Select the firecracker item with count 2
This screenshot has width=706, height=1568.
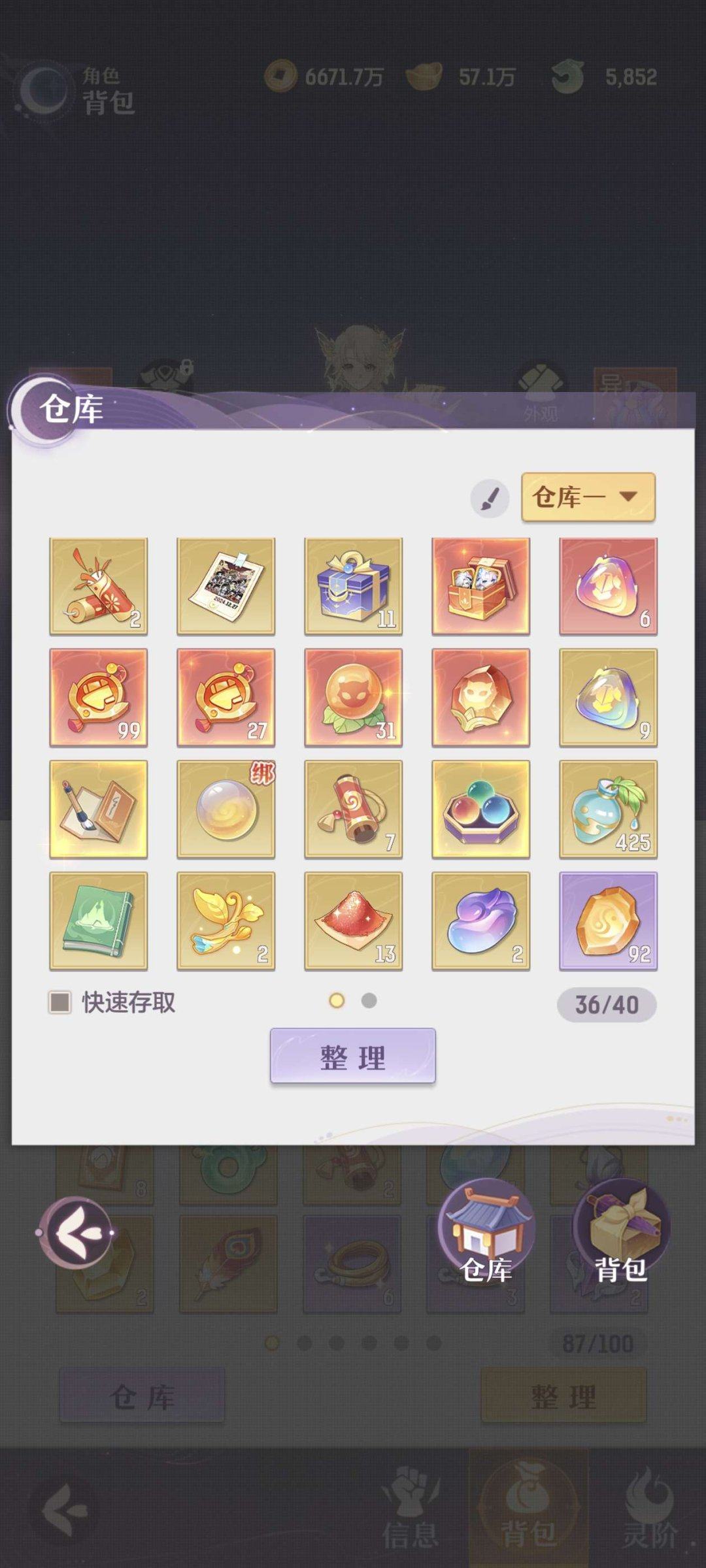point(99,586)
